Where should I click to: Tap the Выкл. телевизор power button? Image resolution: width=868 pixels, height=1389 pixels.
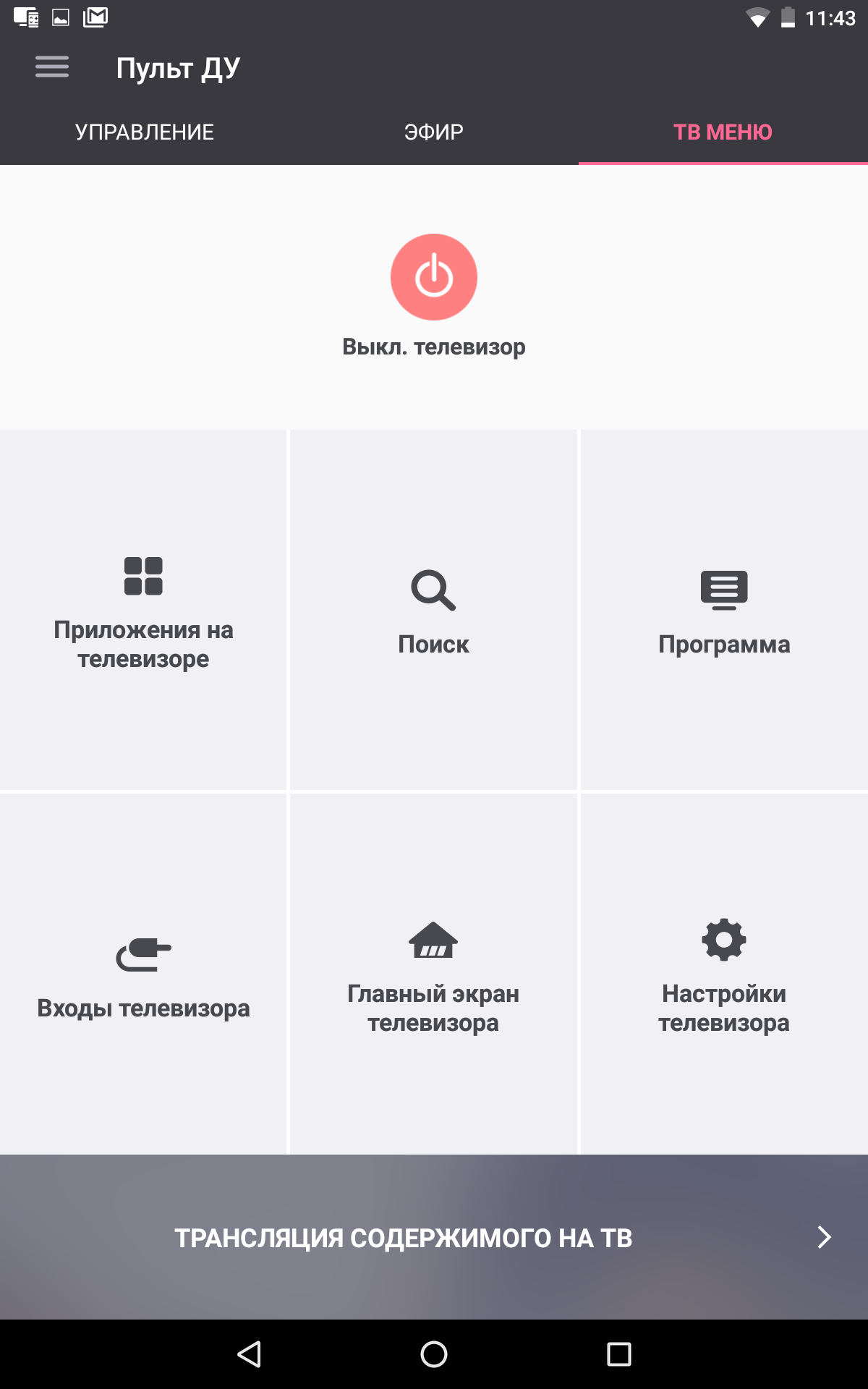tap(434, 277)
